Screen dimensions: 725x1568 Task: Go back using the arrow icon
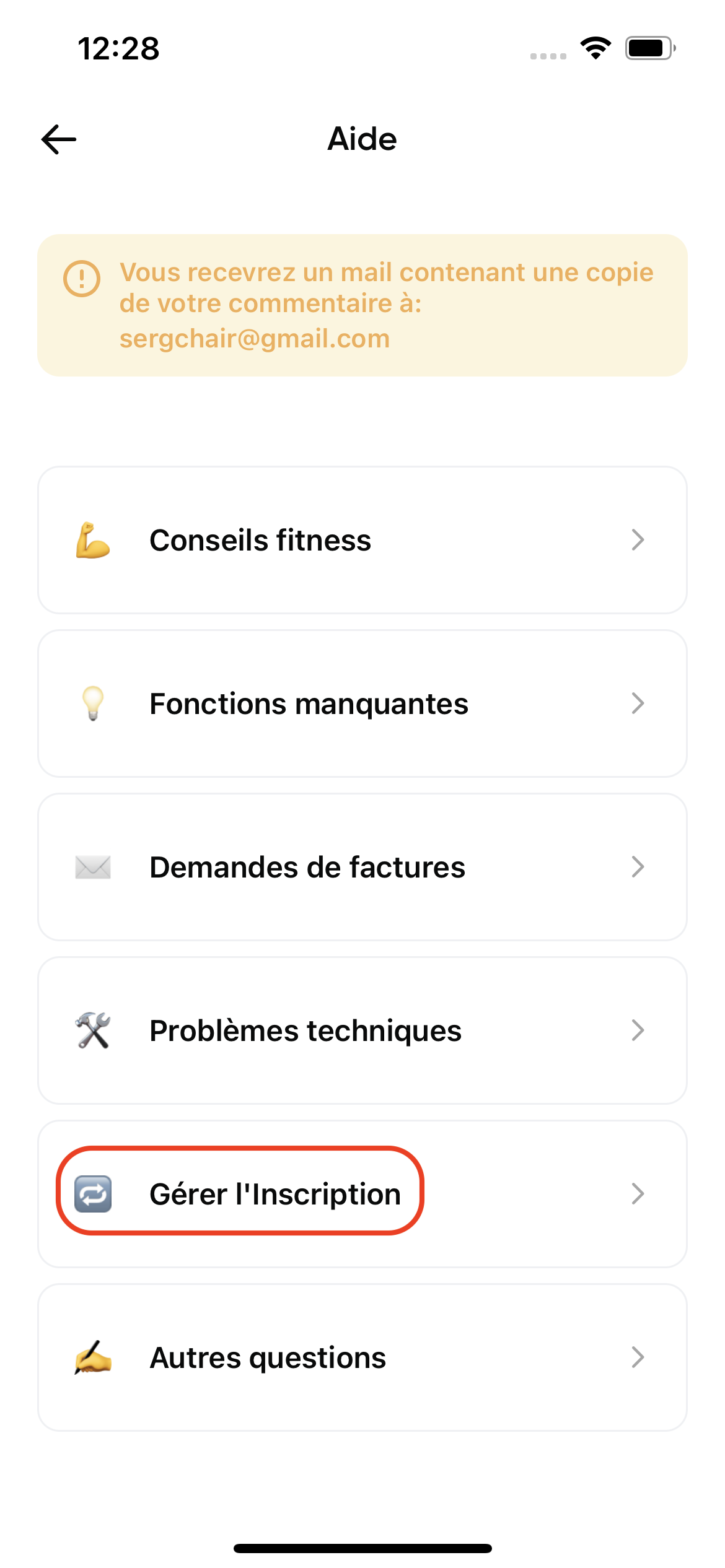click(x=59, y=139)
